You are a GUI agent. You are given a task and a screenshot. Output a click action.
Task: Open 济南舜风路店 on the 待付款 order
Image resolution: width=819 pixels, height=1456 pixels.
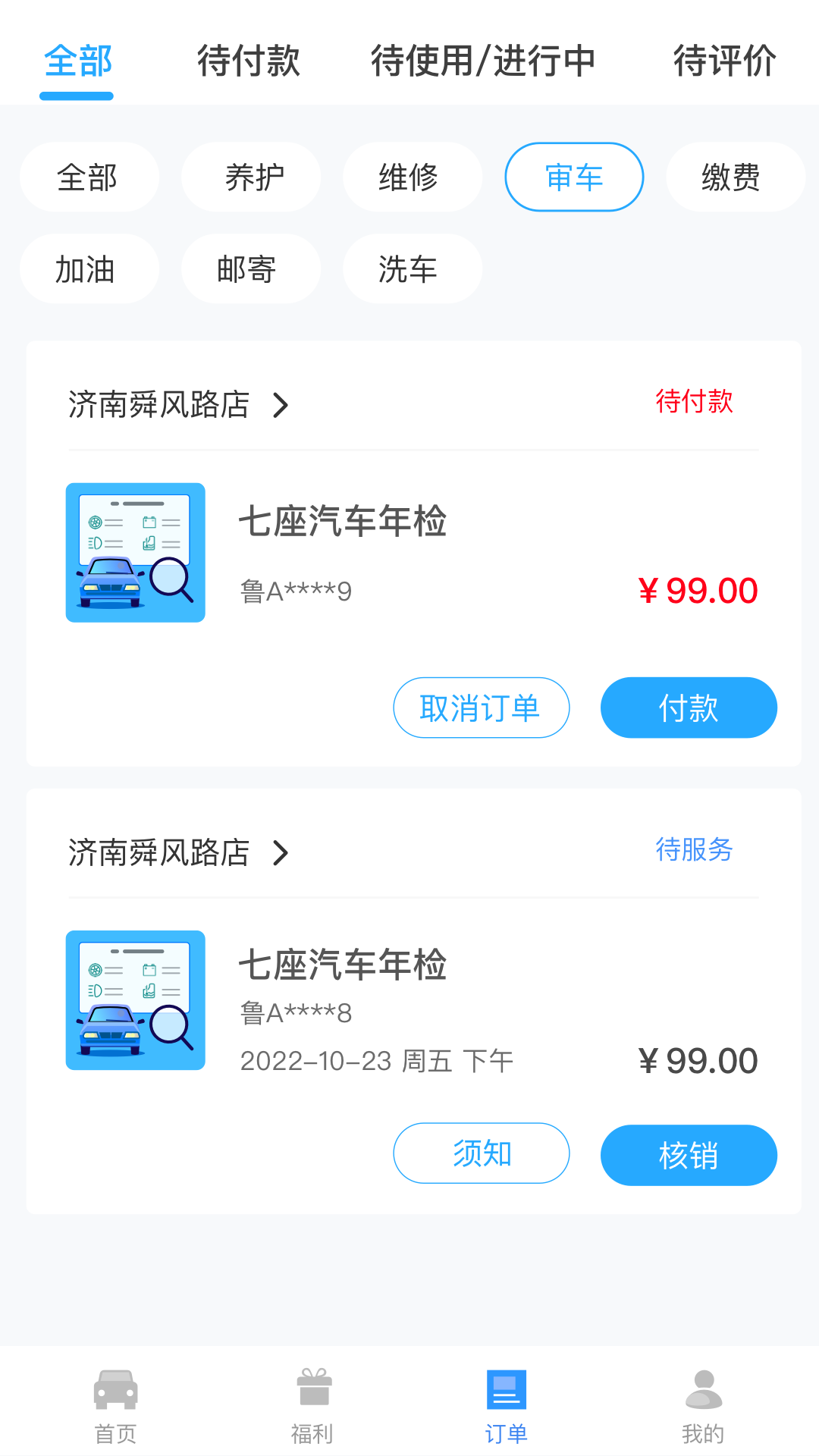[178, 405]
